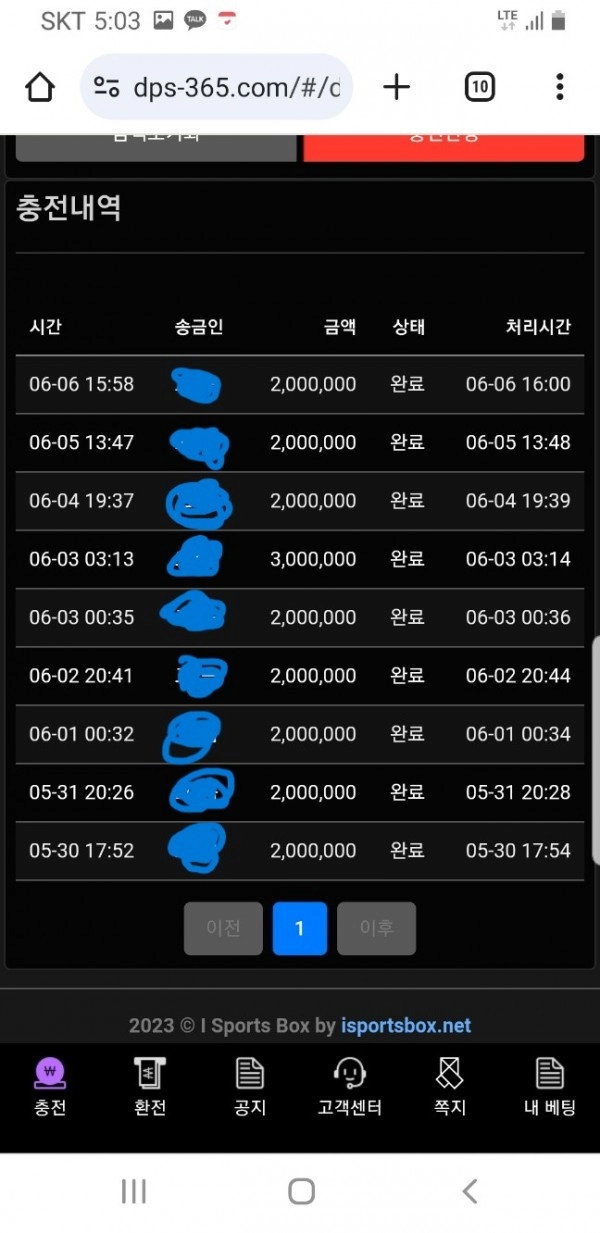Open the isportsbox.net link
The width and height of the screenshot is (600, 1233).
[406, 1026]
